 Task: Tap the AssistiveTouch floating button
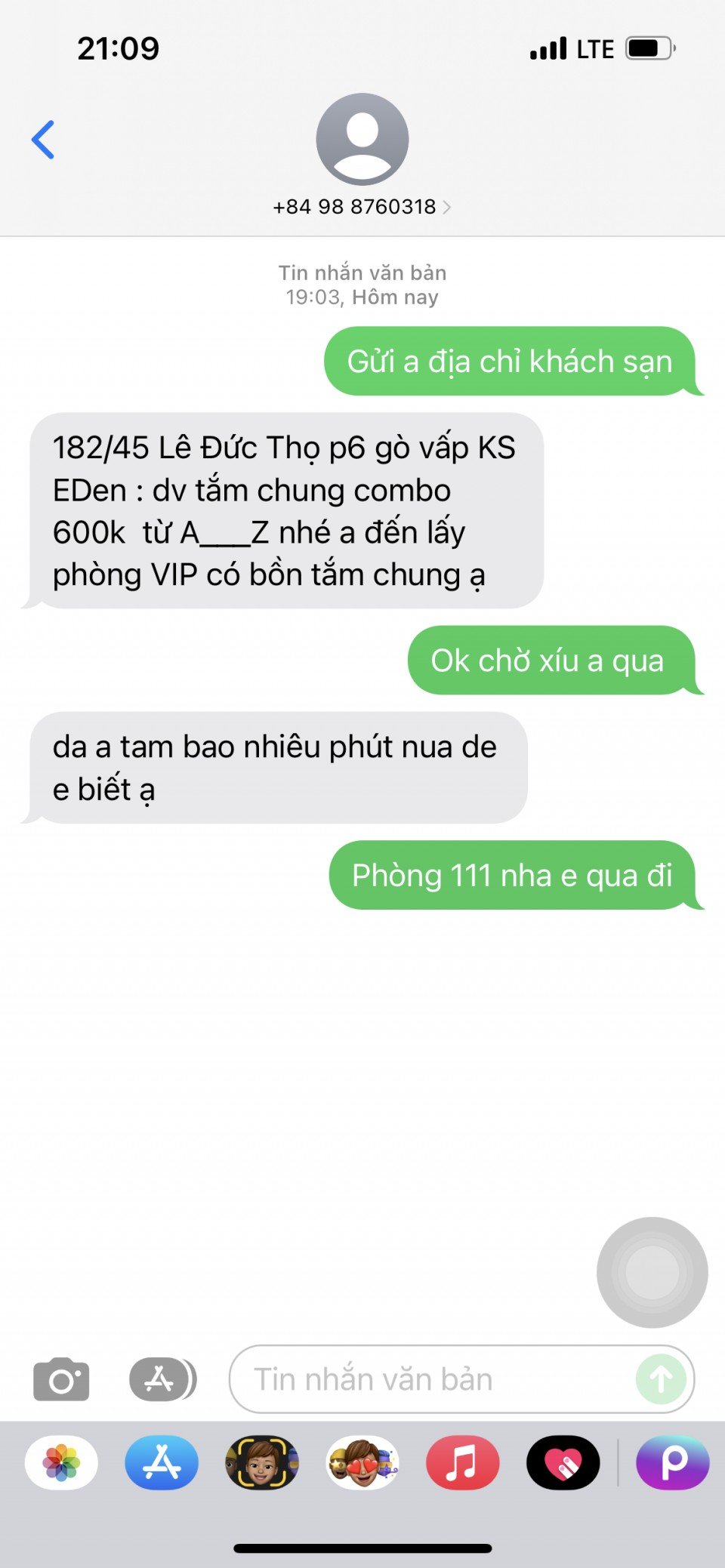click(x=652, y=1272)
